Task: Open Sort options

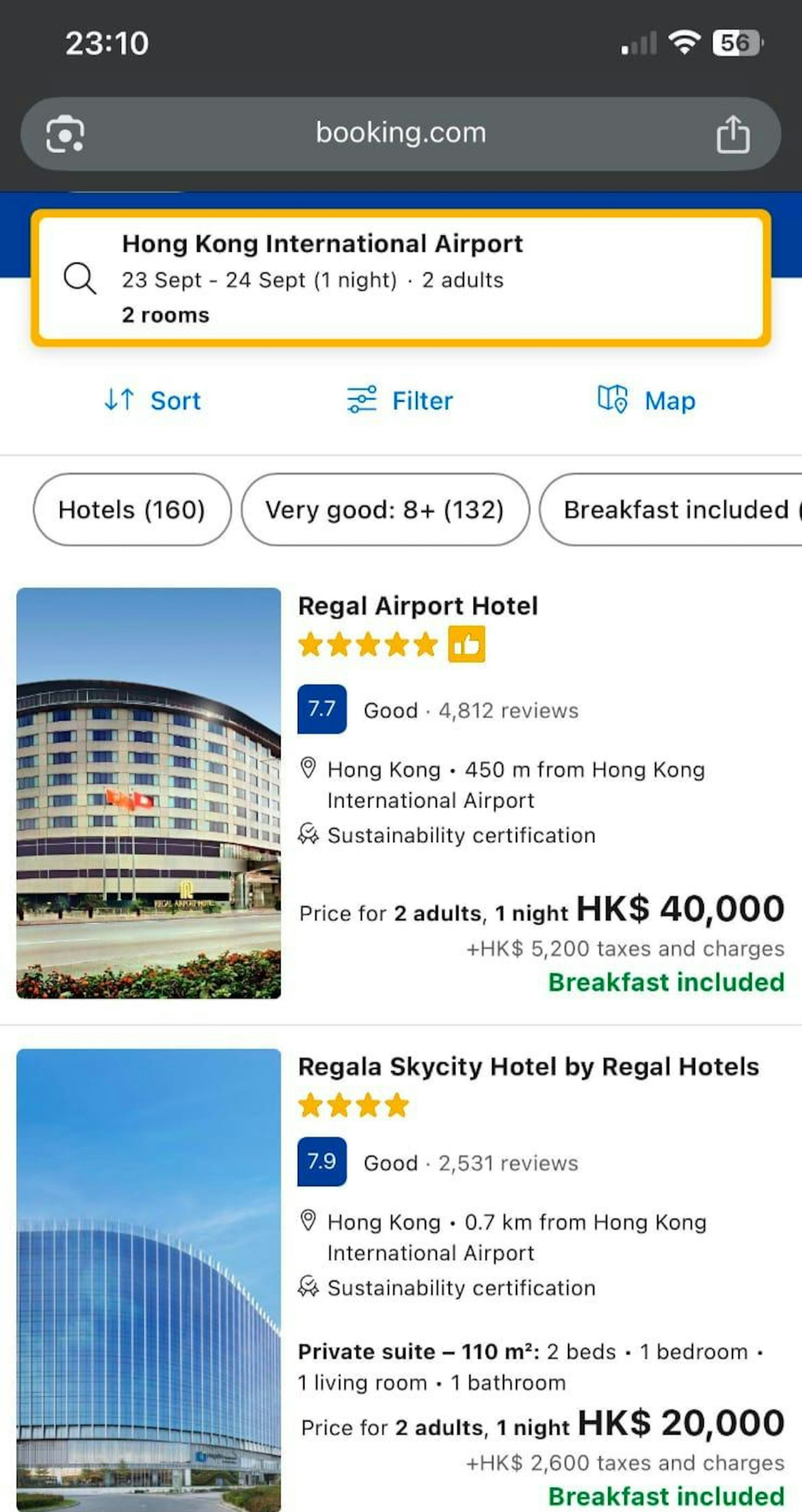Action: click(152, 401)
